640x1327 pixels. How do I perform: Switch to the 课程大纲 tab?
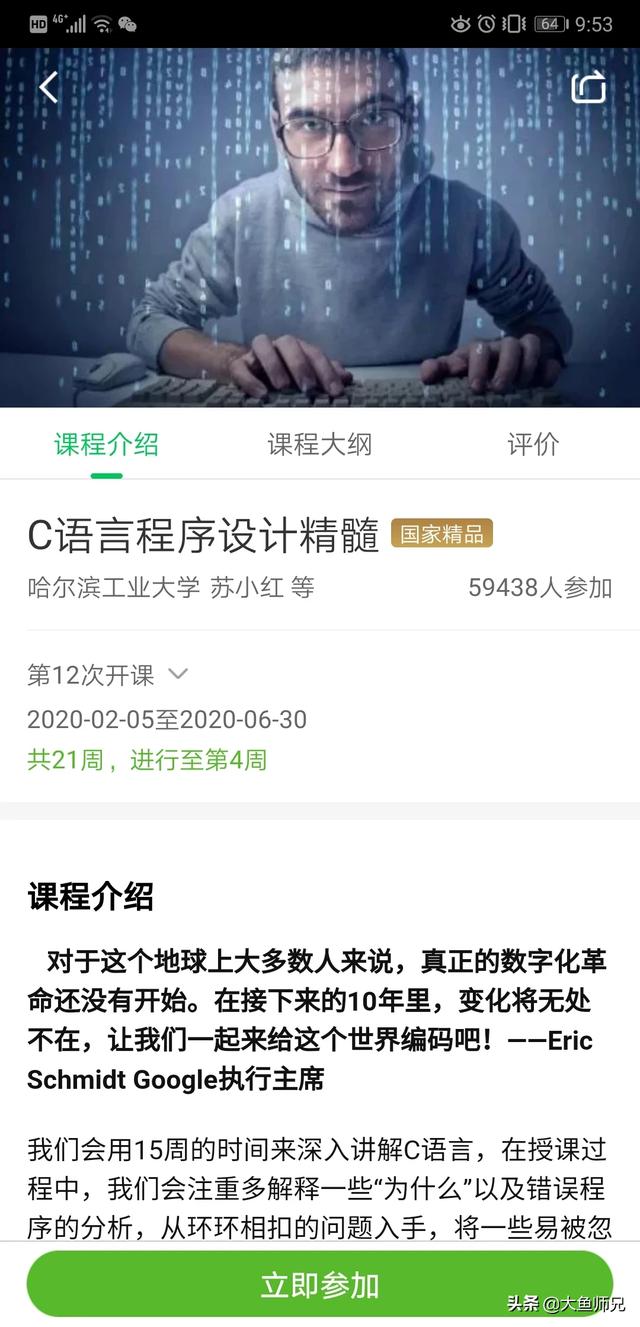319,444
